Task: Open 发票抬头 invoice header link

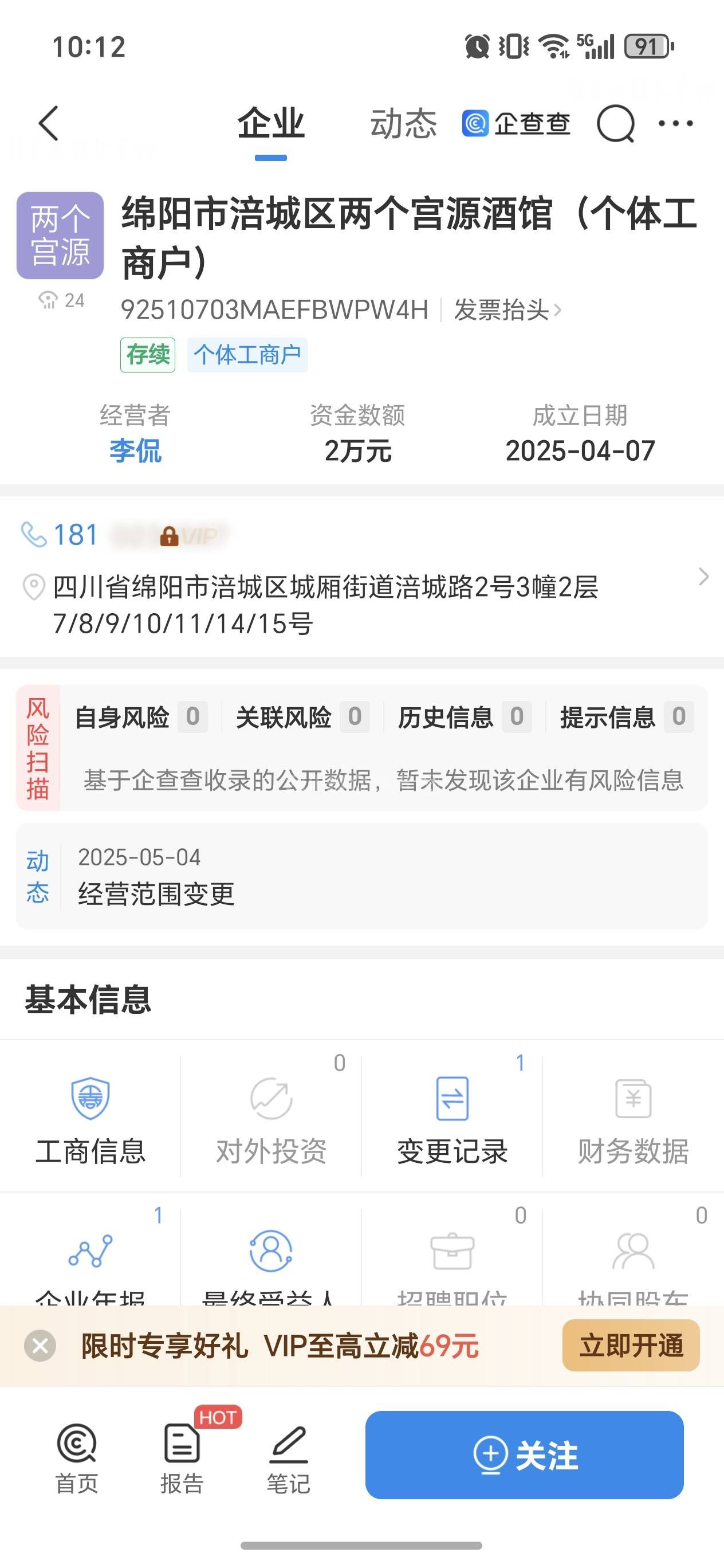Action: [x=507, y=310]
